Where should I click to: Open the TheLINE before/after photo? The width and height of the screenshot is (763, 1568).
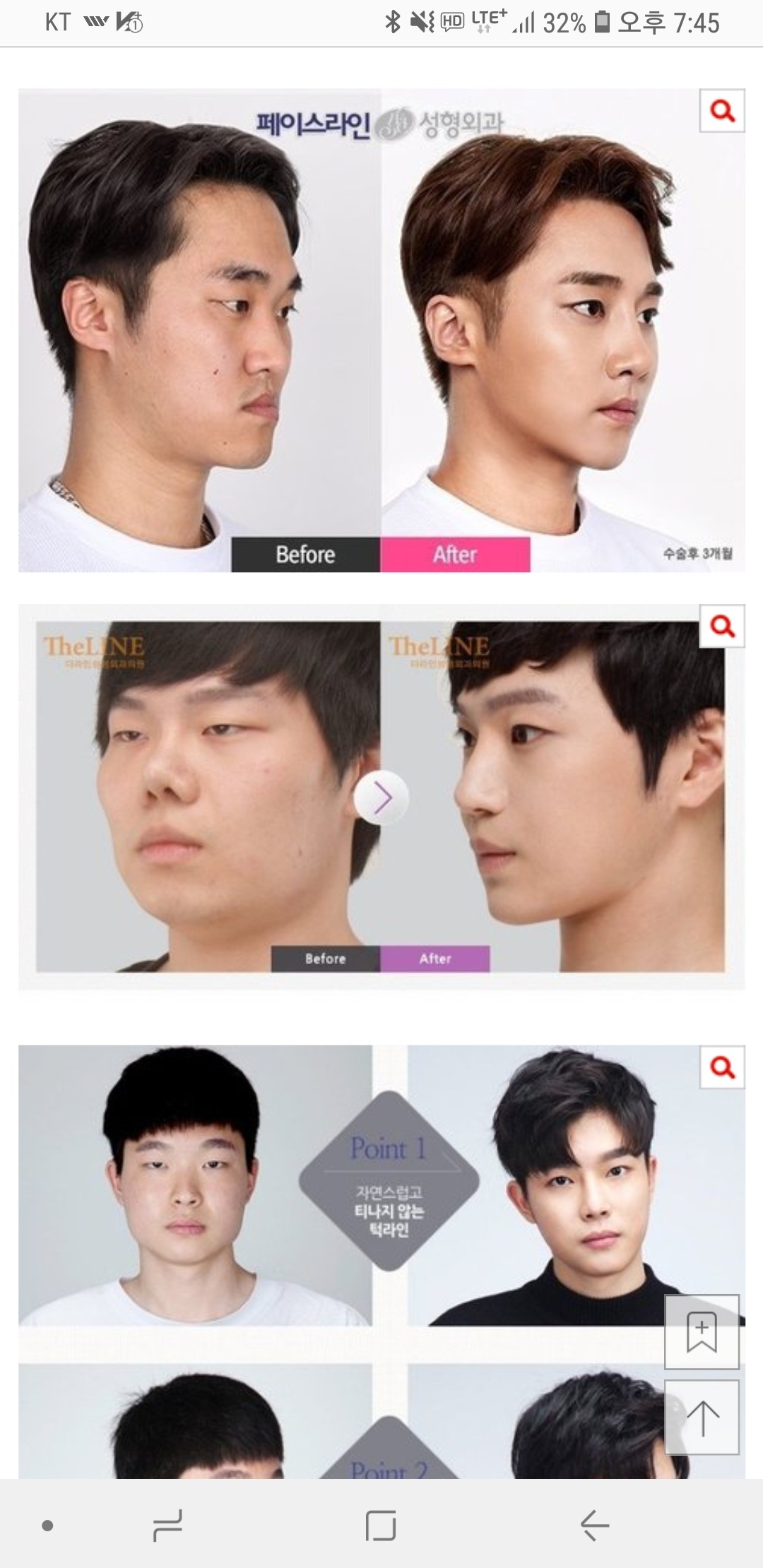click(381, 797)
